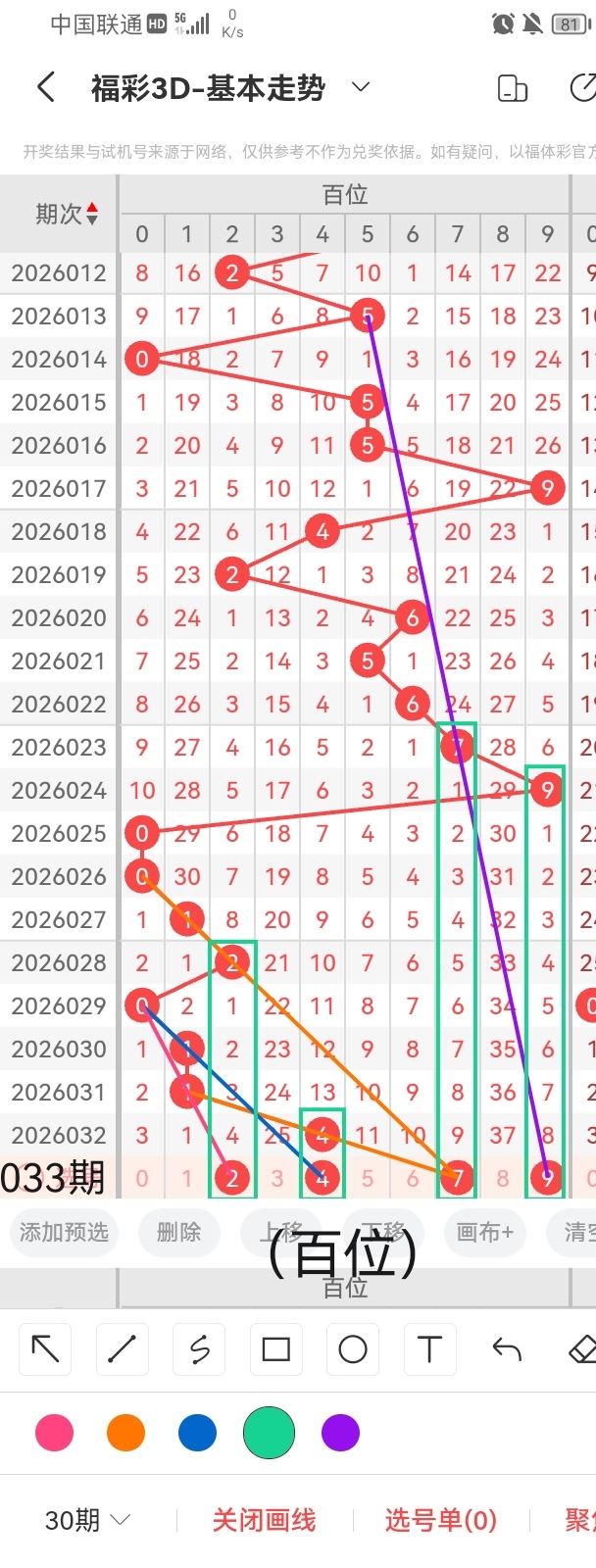Expand the 福彩3D-基本走势 chart type dropdown
Screen dimensions: 596x1568
click(x=361, y=87)
